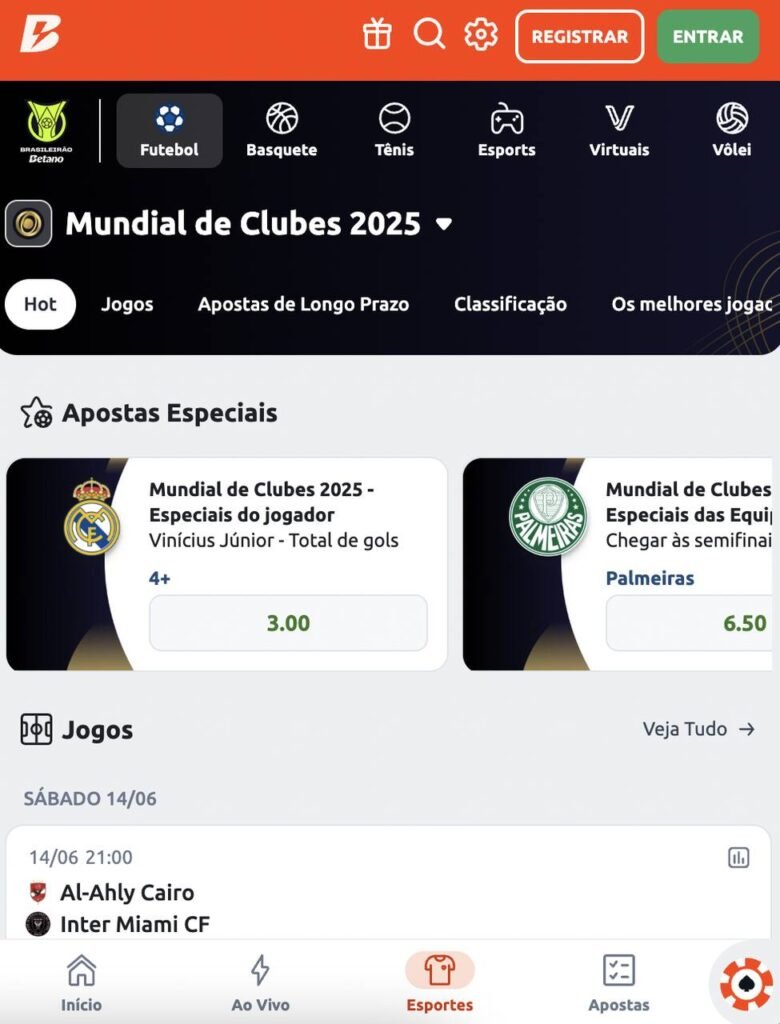Viewport: 780px width, 1024px height.
Task: Open the Esports section
Action: 506,128
